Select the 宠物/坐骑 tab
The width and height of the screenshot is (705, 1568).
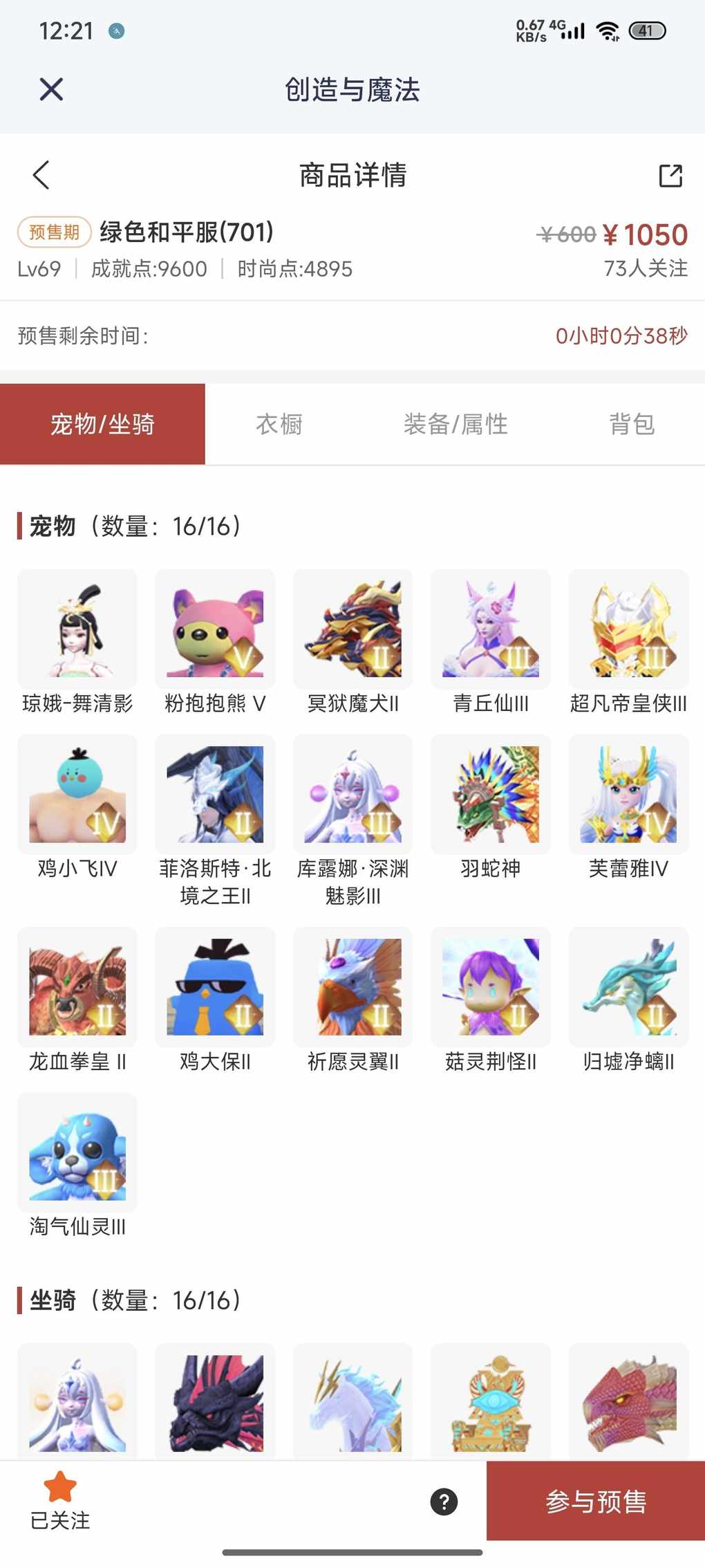tap(102, 424)
